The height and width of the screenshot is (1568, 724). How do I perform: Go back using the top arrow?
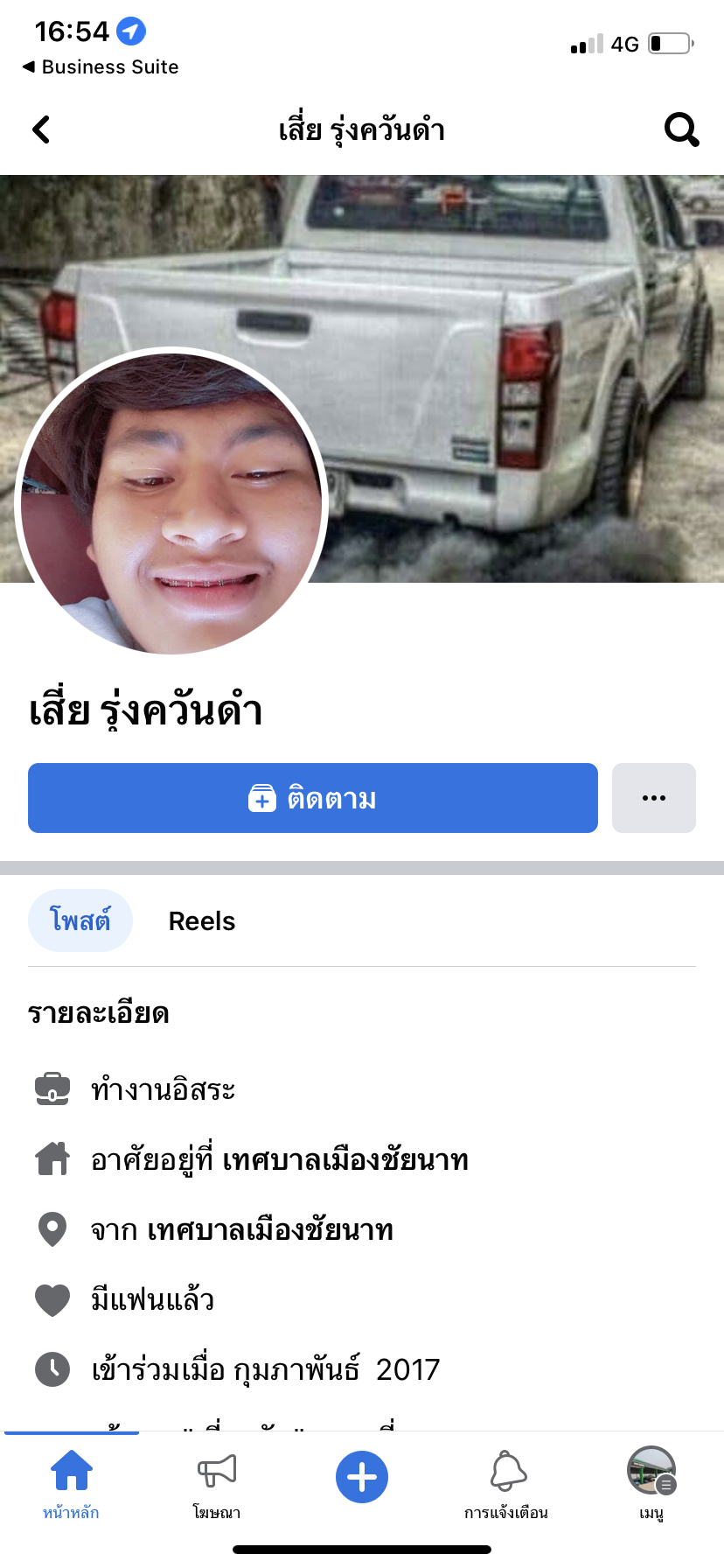[x=41, y=129]
